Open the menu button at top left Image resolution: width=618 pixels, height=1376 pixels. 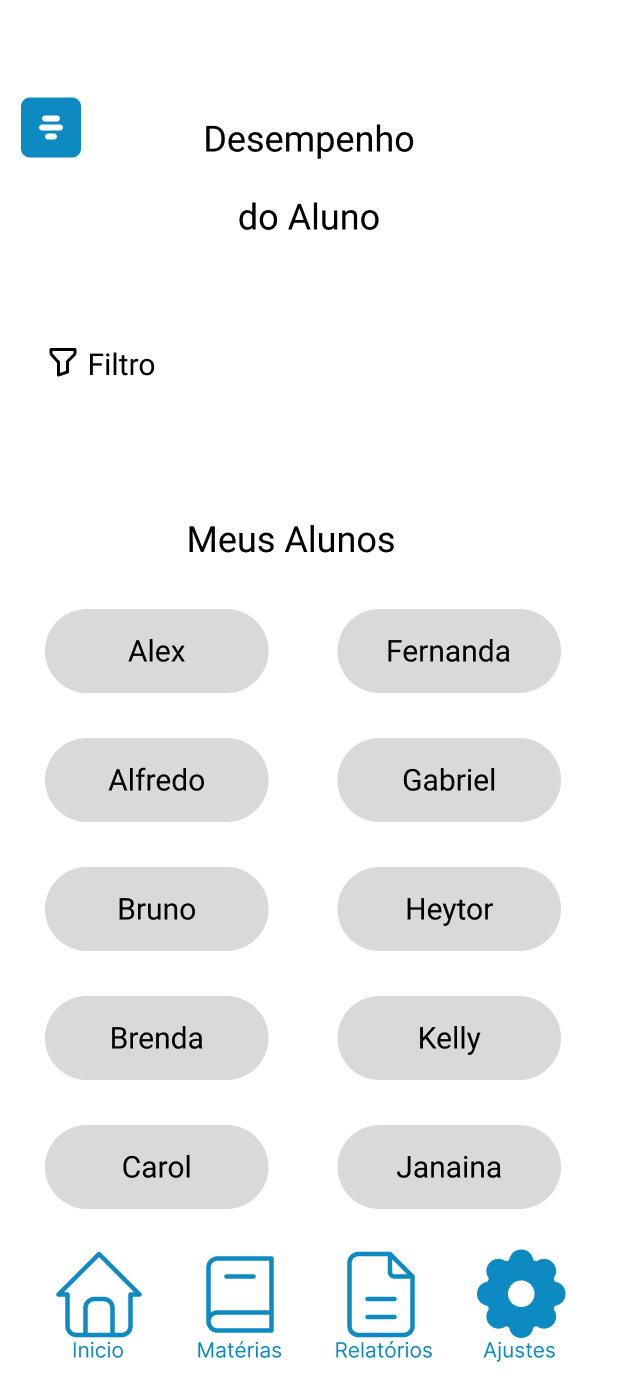(51, 128)
